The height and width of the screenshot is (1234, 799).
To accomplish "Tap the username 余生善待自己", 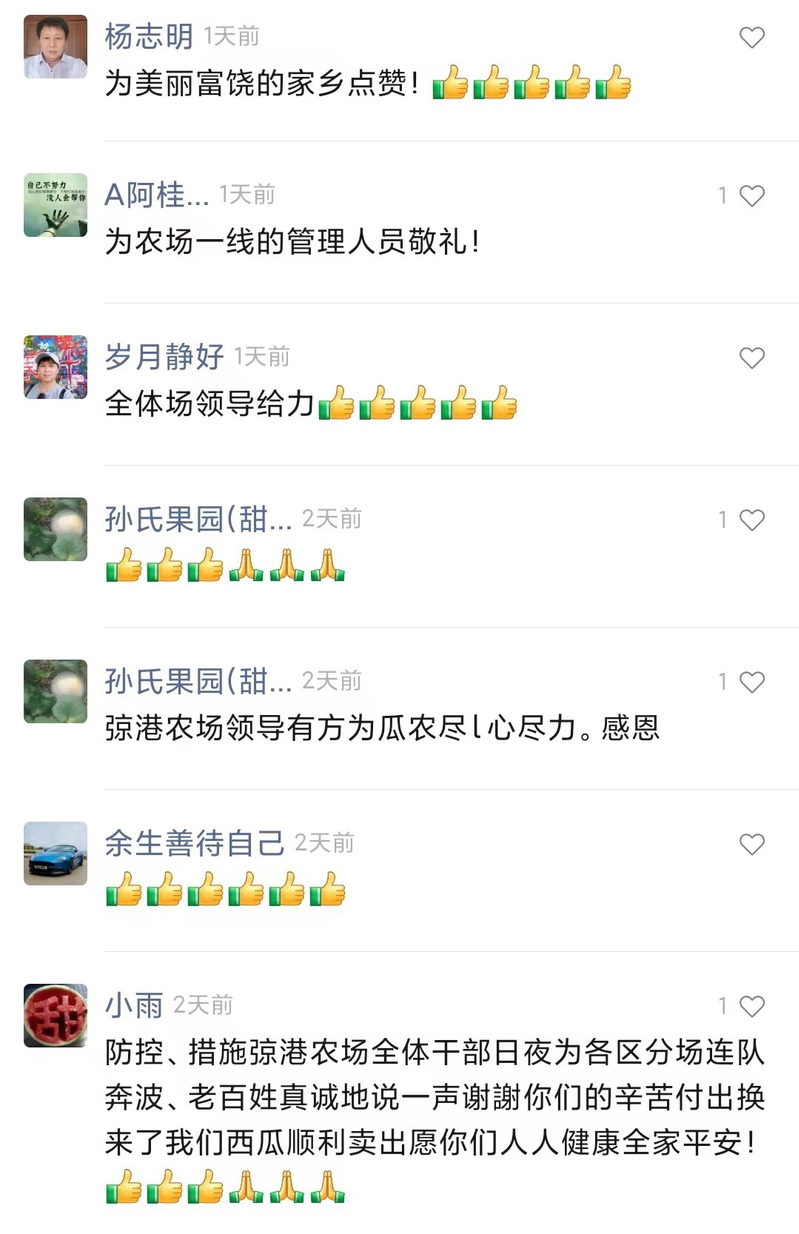I will [x=194, y=843].
